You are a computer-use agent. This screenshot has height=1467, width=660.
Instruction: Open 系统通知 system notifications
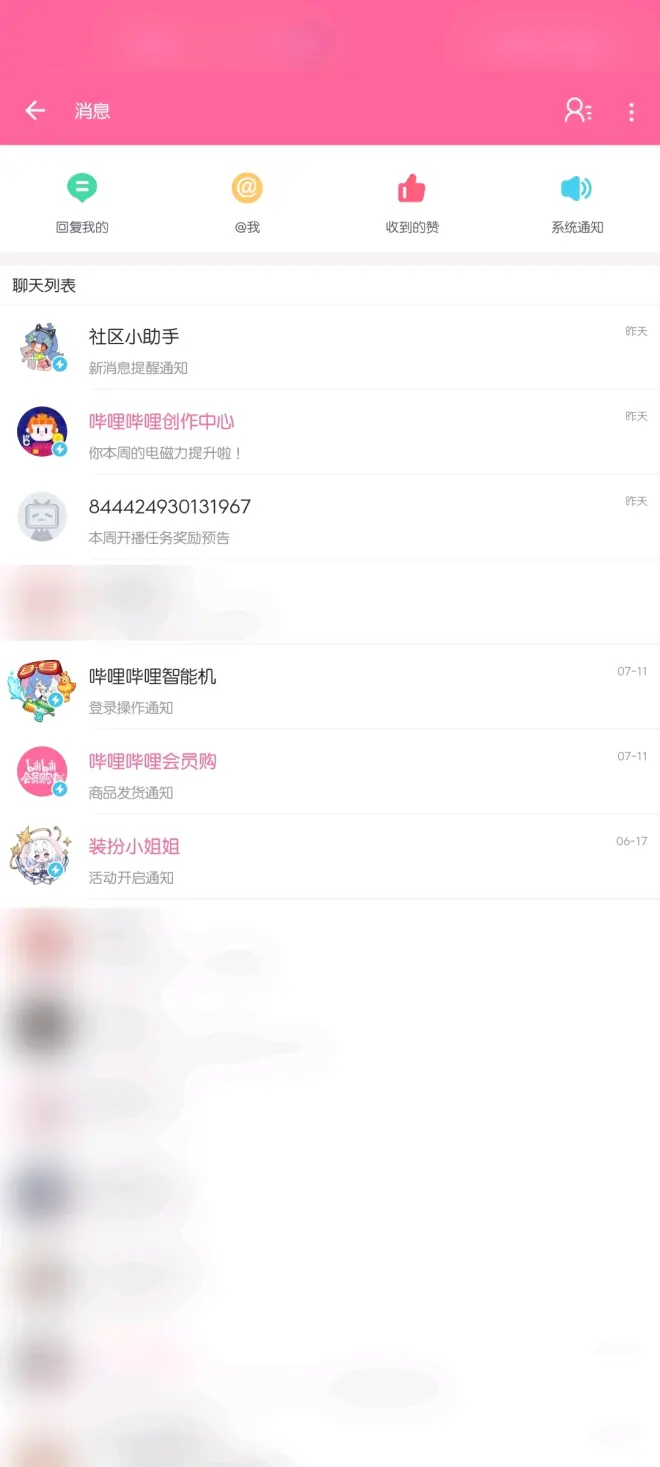coord(577,201)
